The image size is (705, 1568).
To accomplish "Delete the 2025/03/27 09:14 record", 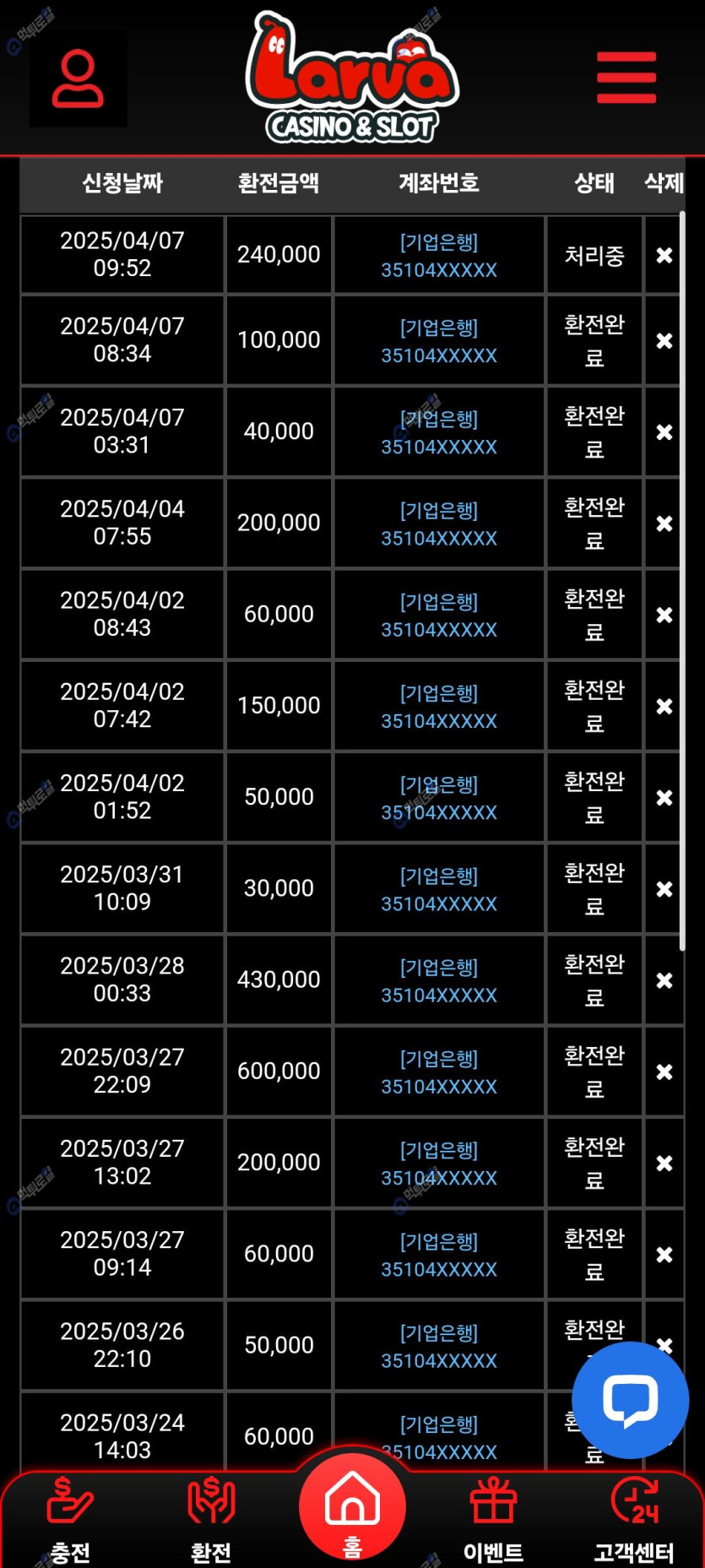I will 664,1255.
